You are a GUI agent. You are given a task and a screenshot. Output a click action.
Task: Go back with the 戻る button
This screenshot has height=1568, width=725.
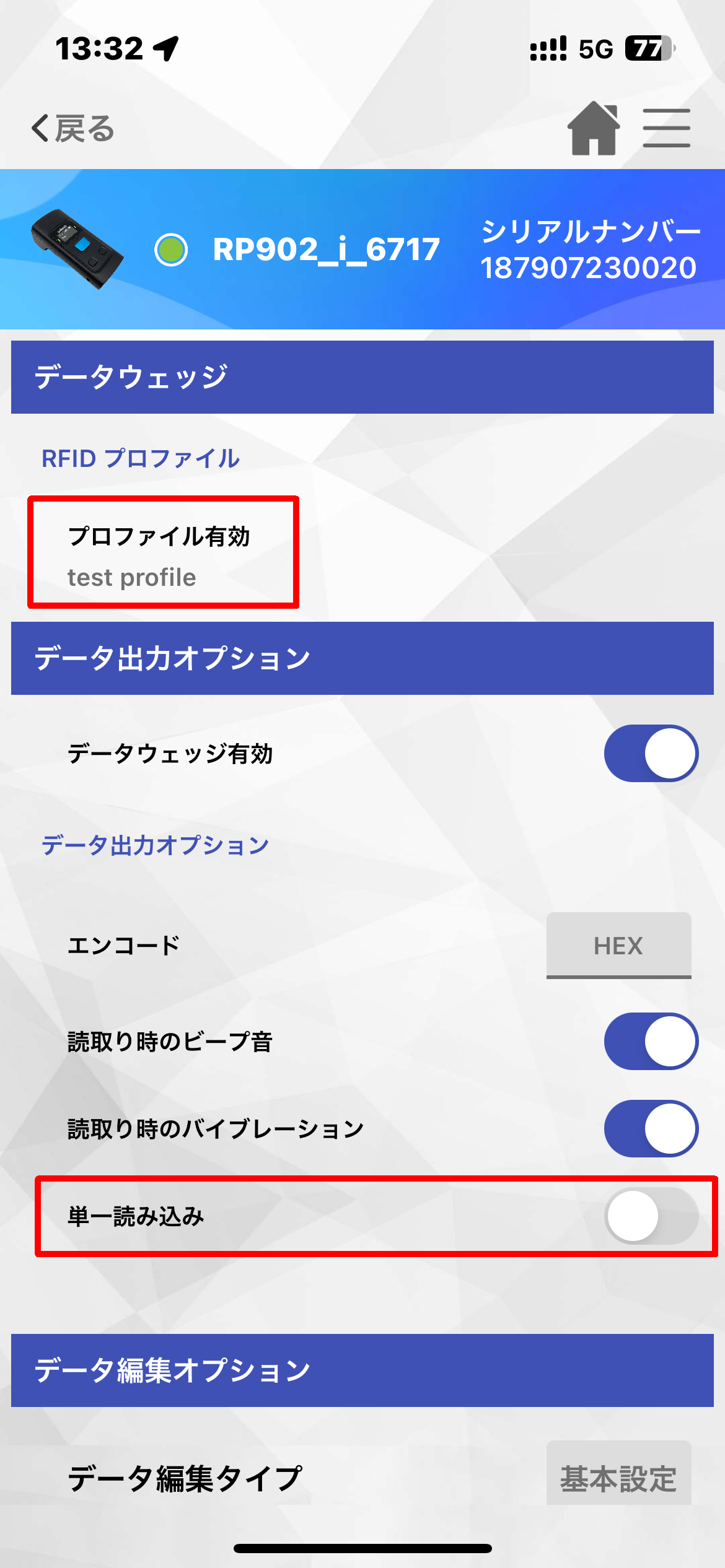[73, 128]
